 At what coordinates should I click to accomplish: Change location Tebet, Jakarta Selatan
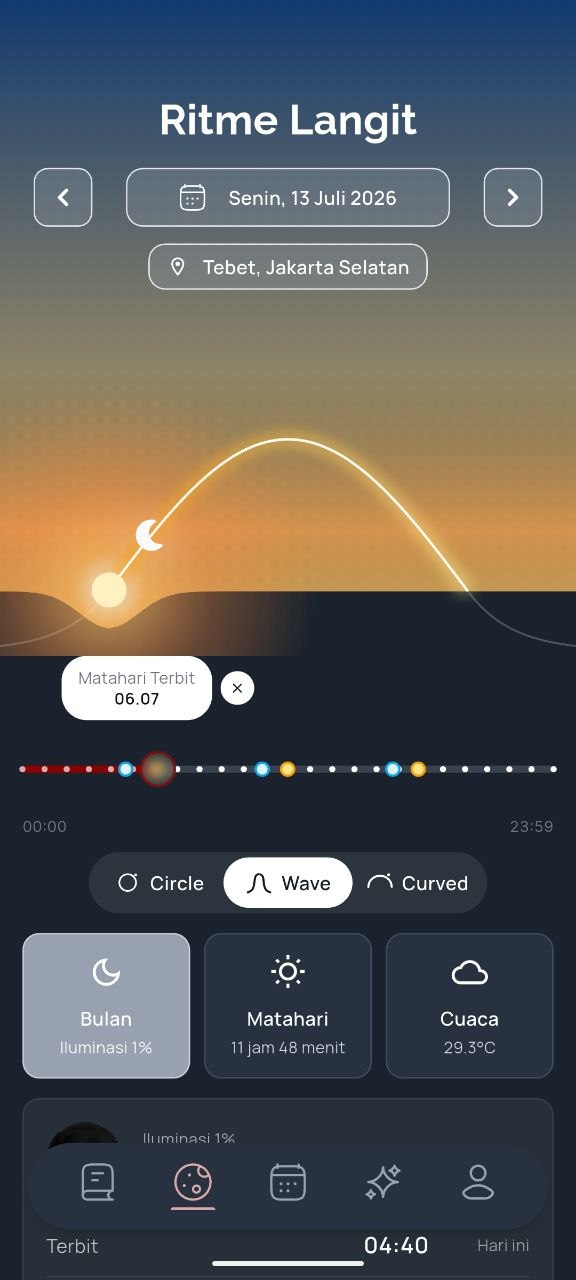coord(288,267)
